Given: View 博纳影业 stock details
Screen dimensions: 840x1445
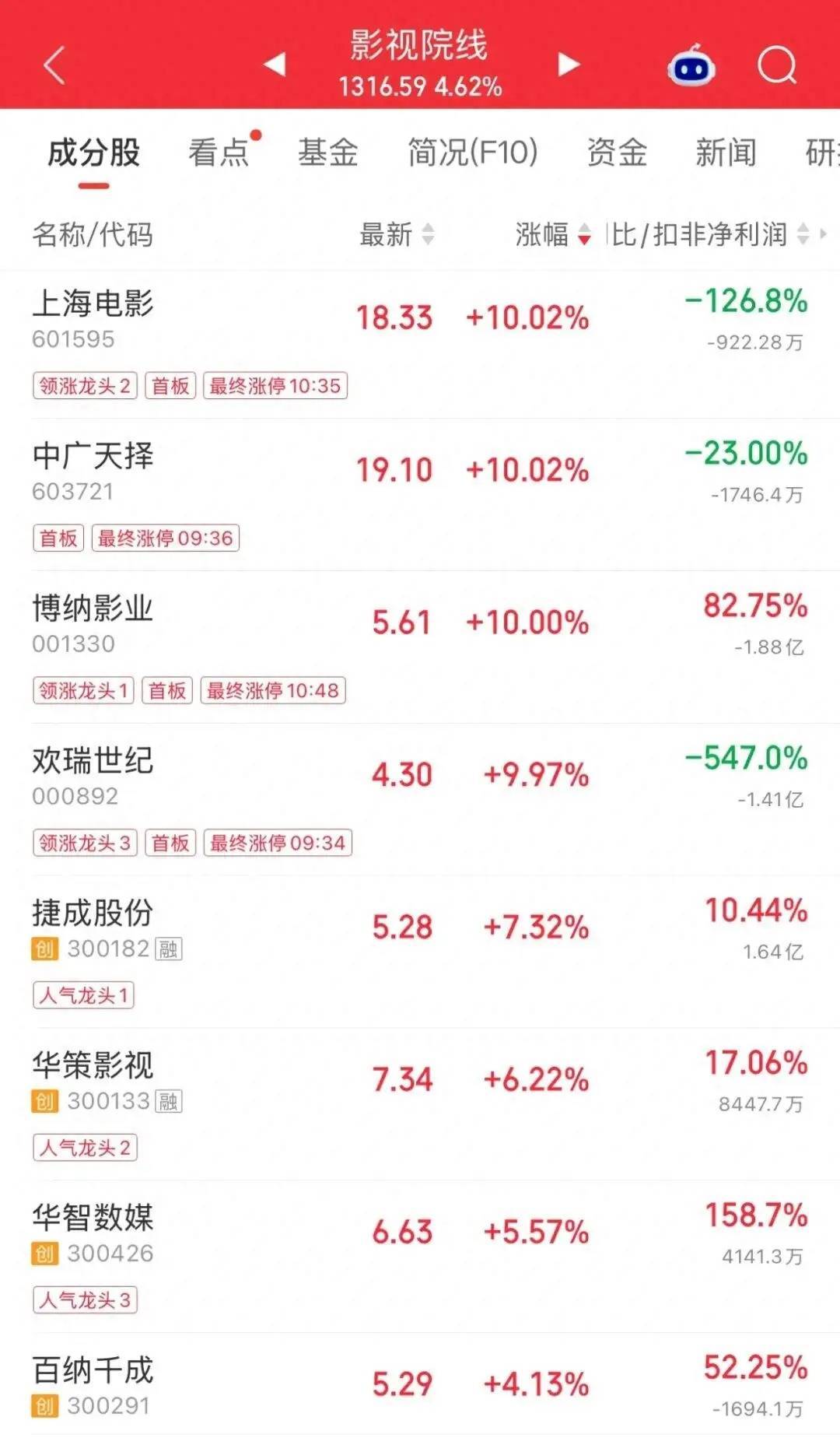Looking at the screenshot, I should coord(420,647).
